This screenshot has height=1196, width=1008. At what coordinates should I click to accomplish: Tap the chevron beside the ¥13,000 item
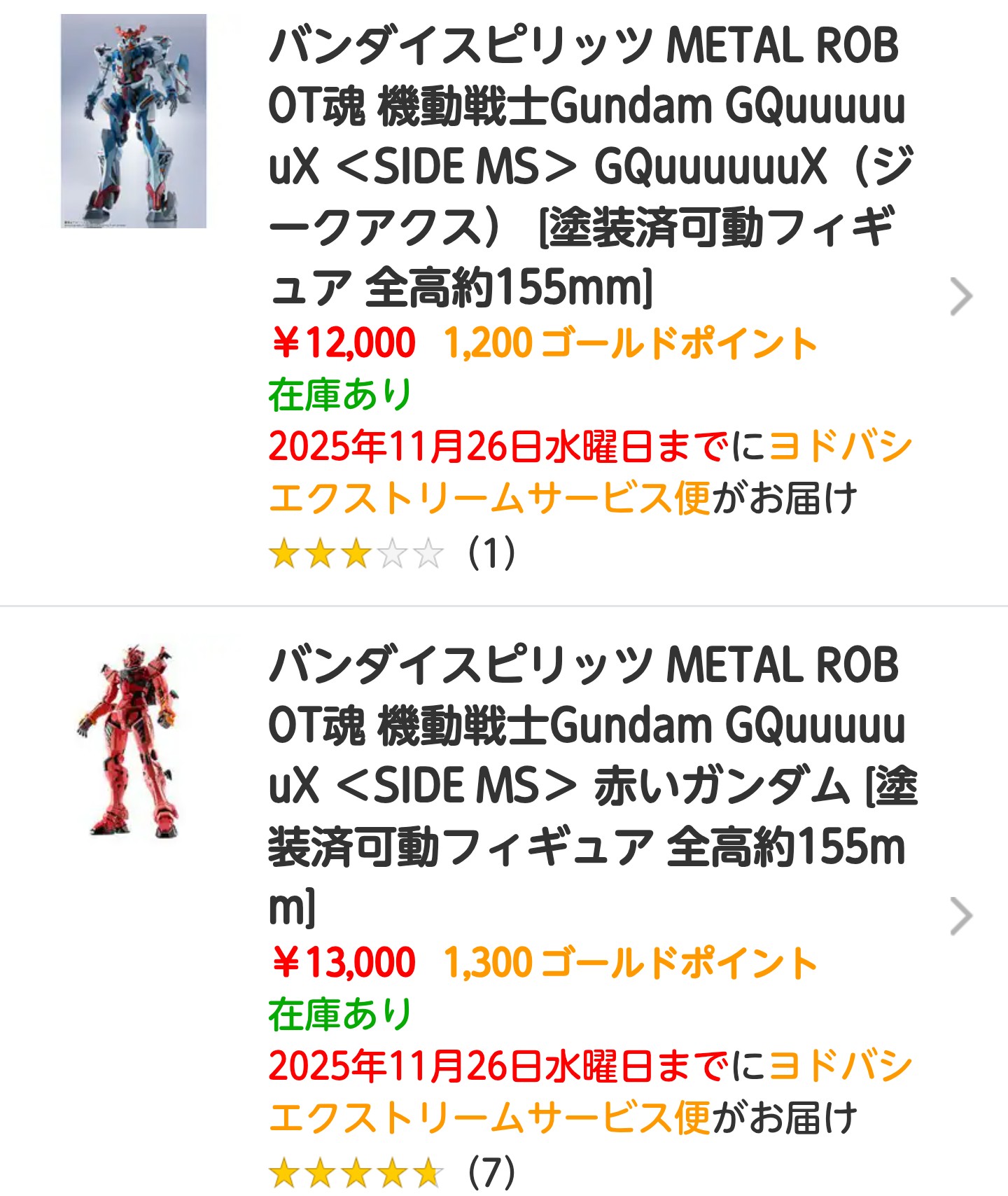[x=961, y=916]
